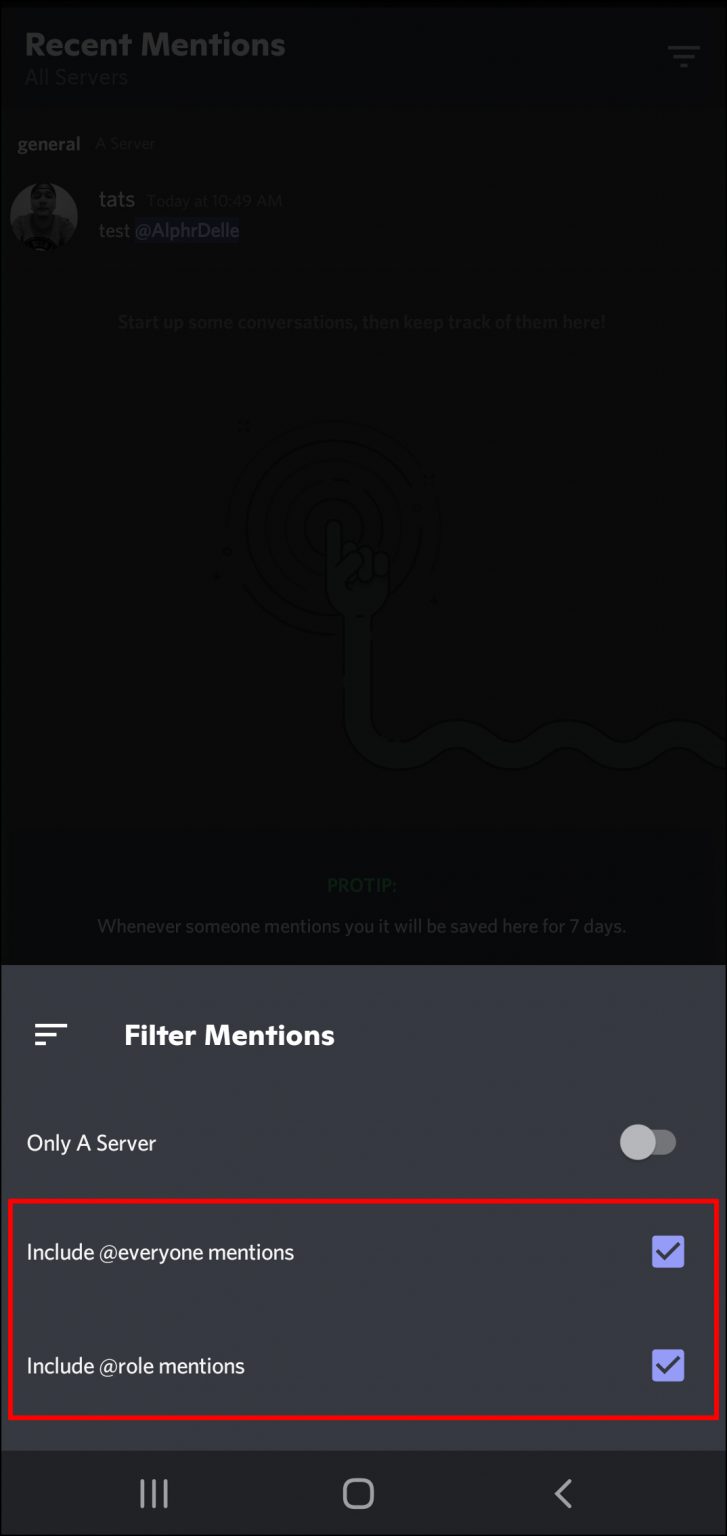This screenshot has height=1536, width=727.
Task: Tap the back arrow in the navigation bar
Action: click(563, 1492)
